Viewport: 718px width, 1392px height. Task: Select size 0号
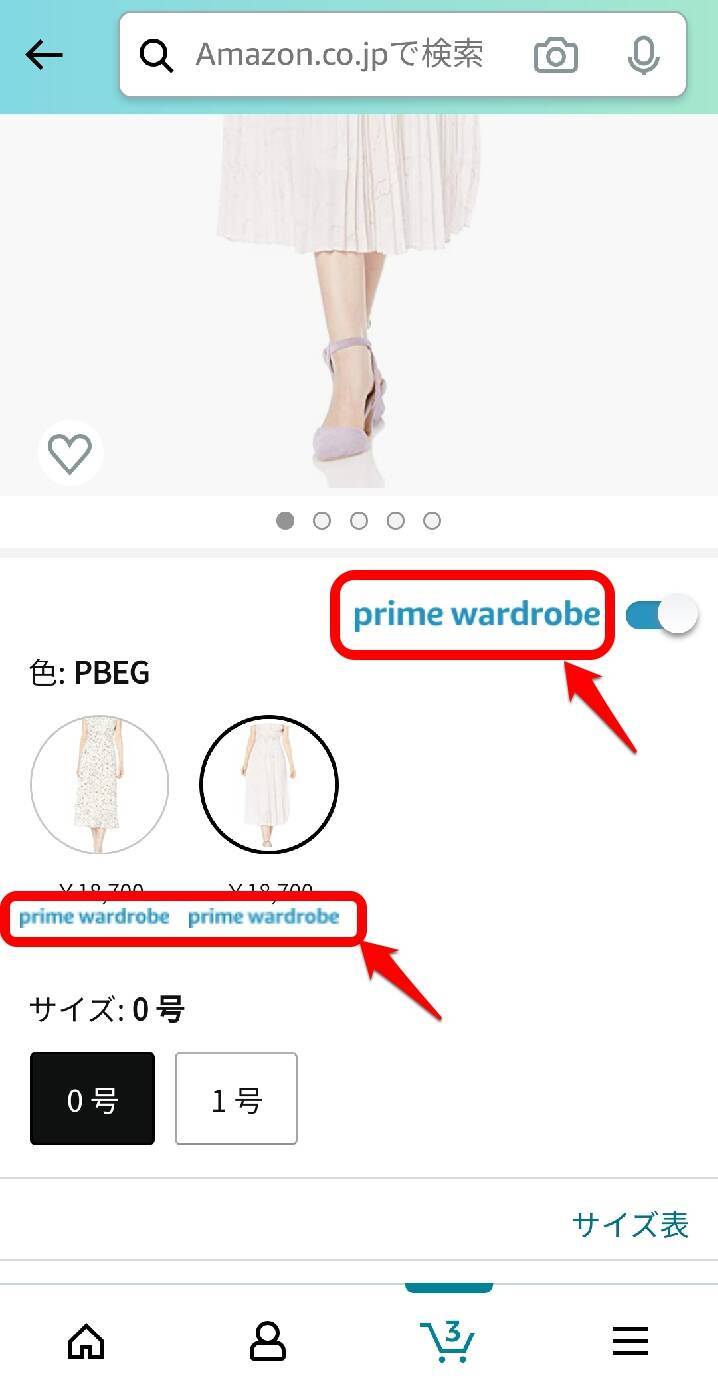pyautogui.click(x=93, y=1098)
